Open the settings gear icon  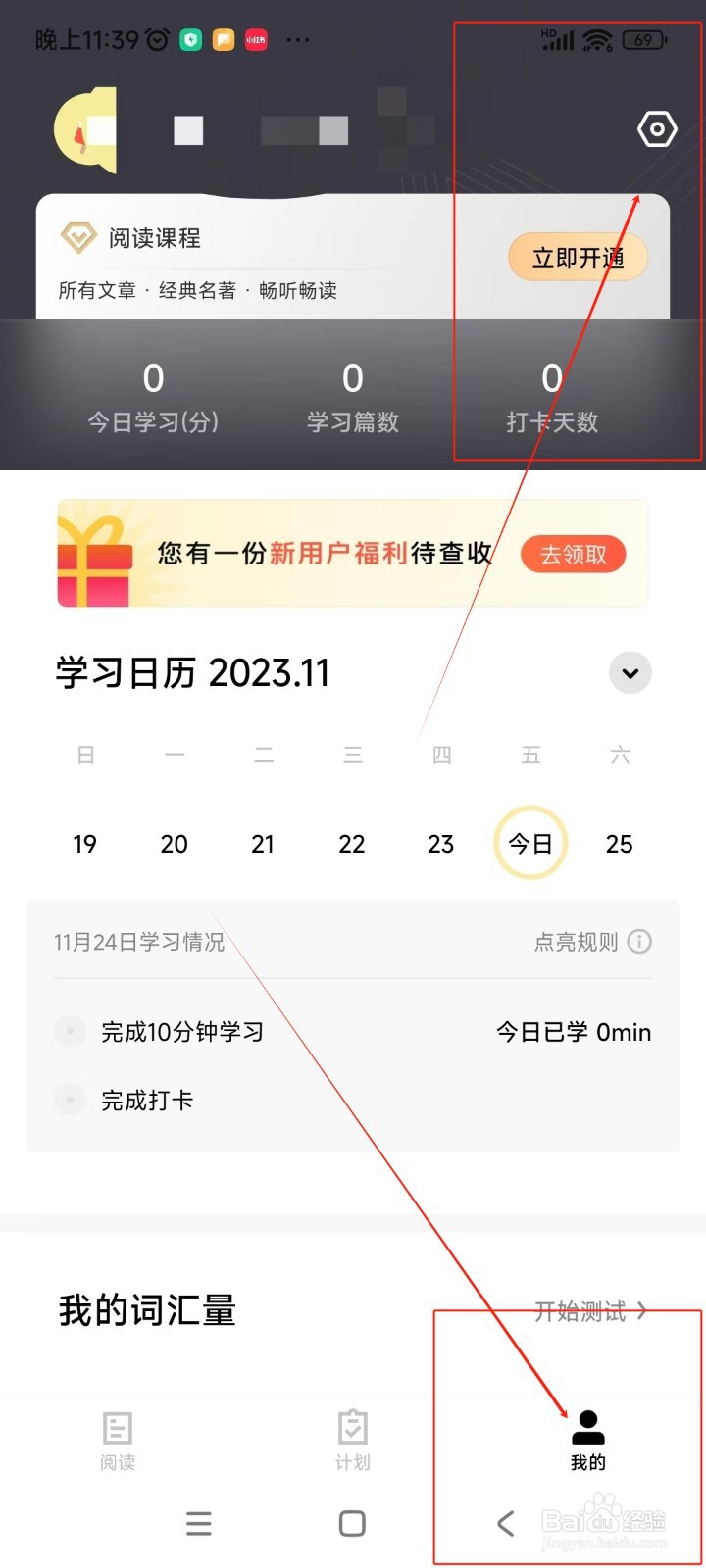pyautogui.click(x=656, y=128)
